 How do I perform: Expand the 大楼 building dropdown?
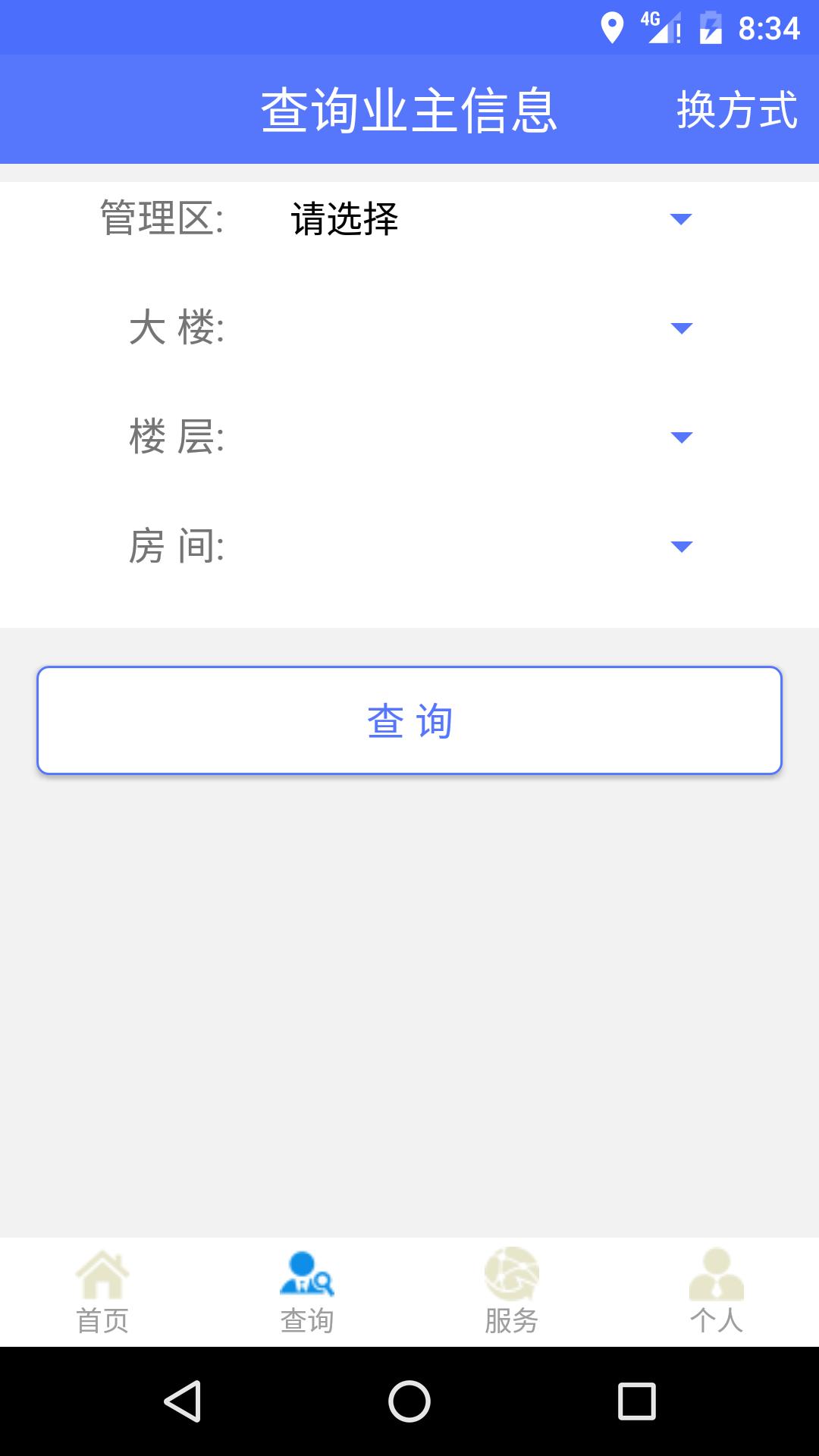click(681, 328)
